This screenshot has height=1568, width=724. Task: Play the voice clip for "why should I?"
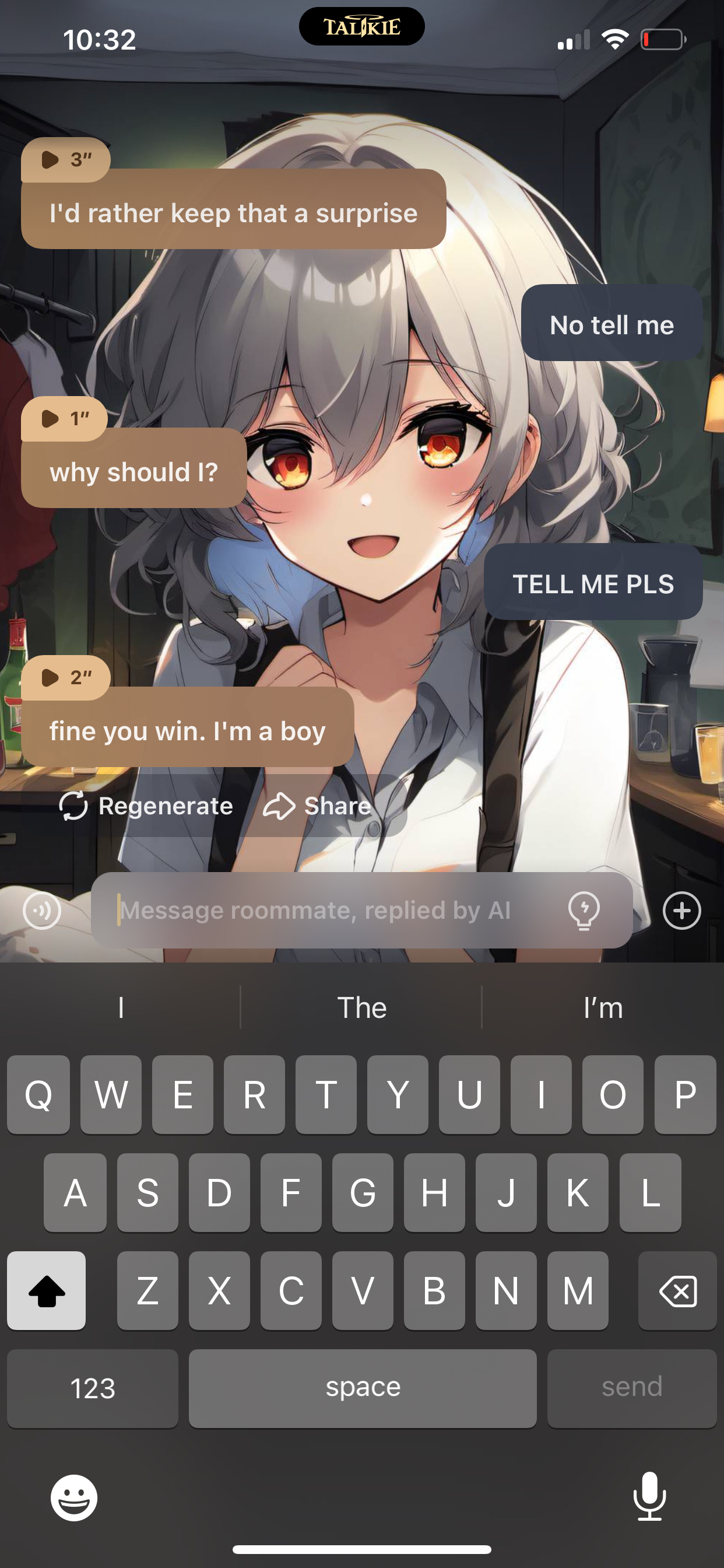64,419
